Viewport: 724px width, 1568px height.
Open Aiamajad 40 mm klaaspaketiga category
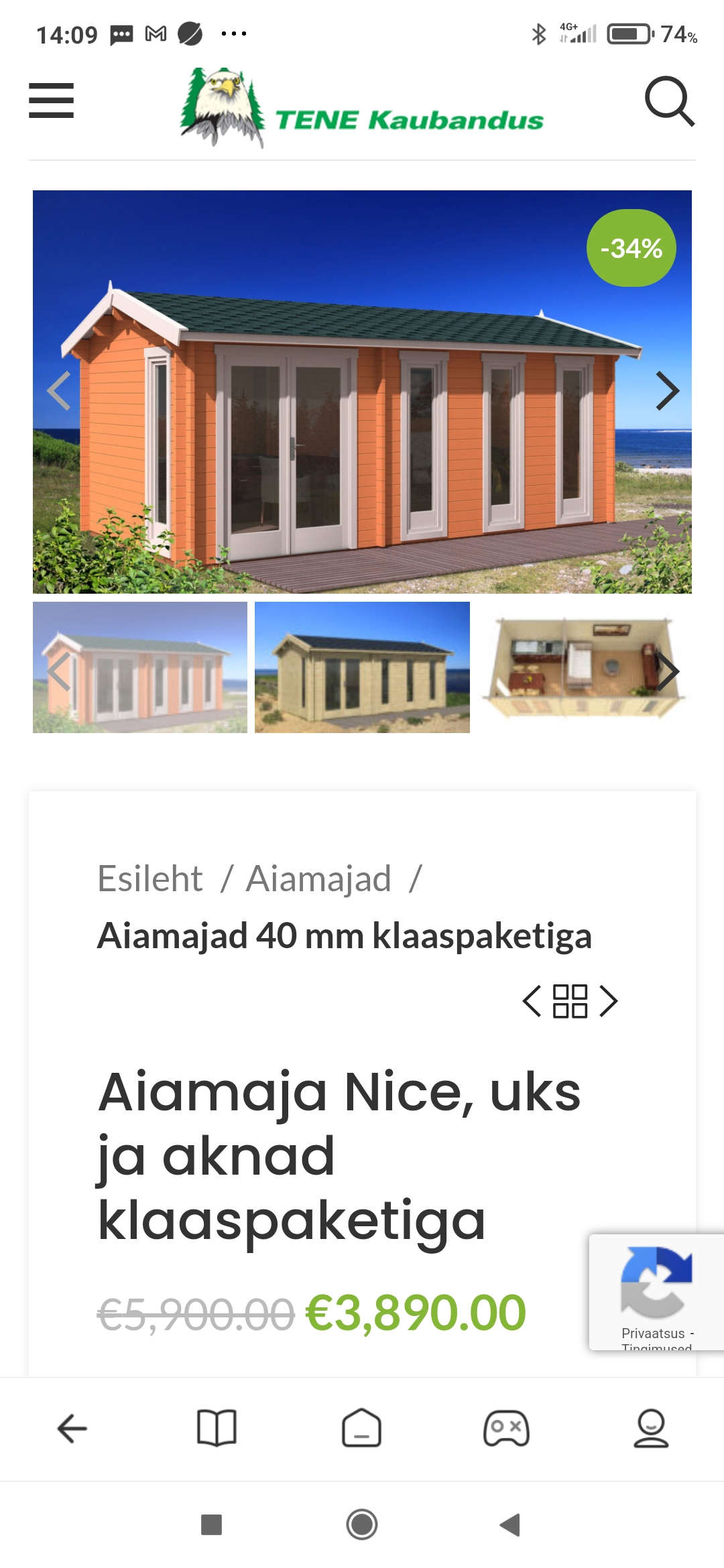tap(344, 935)
